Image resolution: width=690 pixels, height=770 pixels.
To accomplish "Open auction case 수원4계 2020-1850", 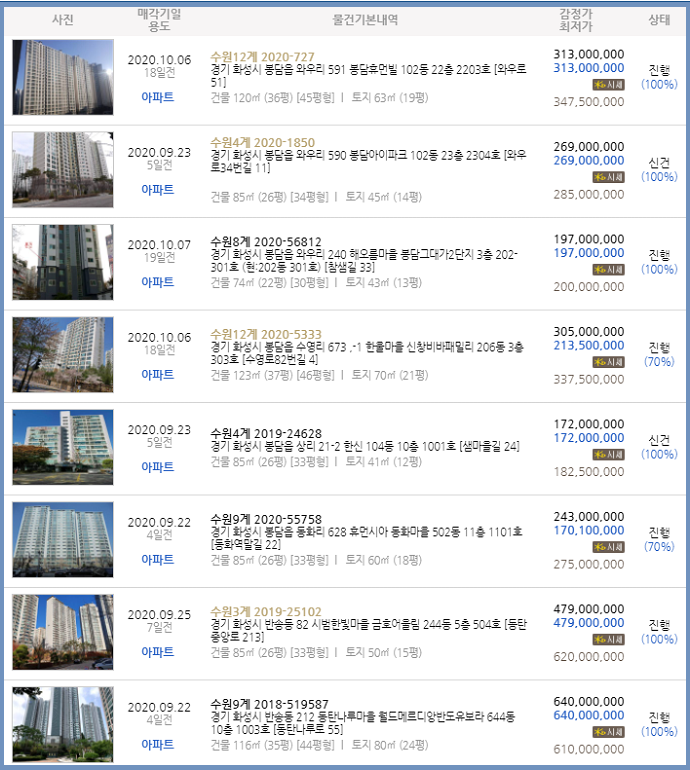I will tap(262, 143).
